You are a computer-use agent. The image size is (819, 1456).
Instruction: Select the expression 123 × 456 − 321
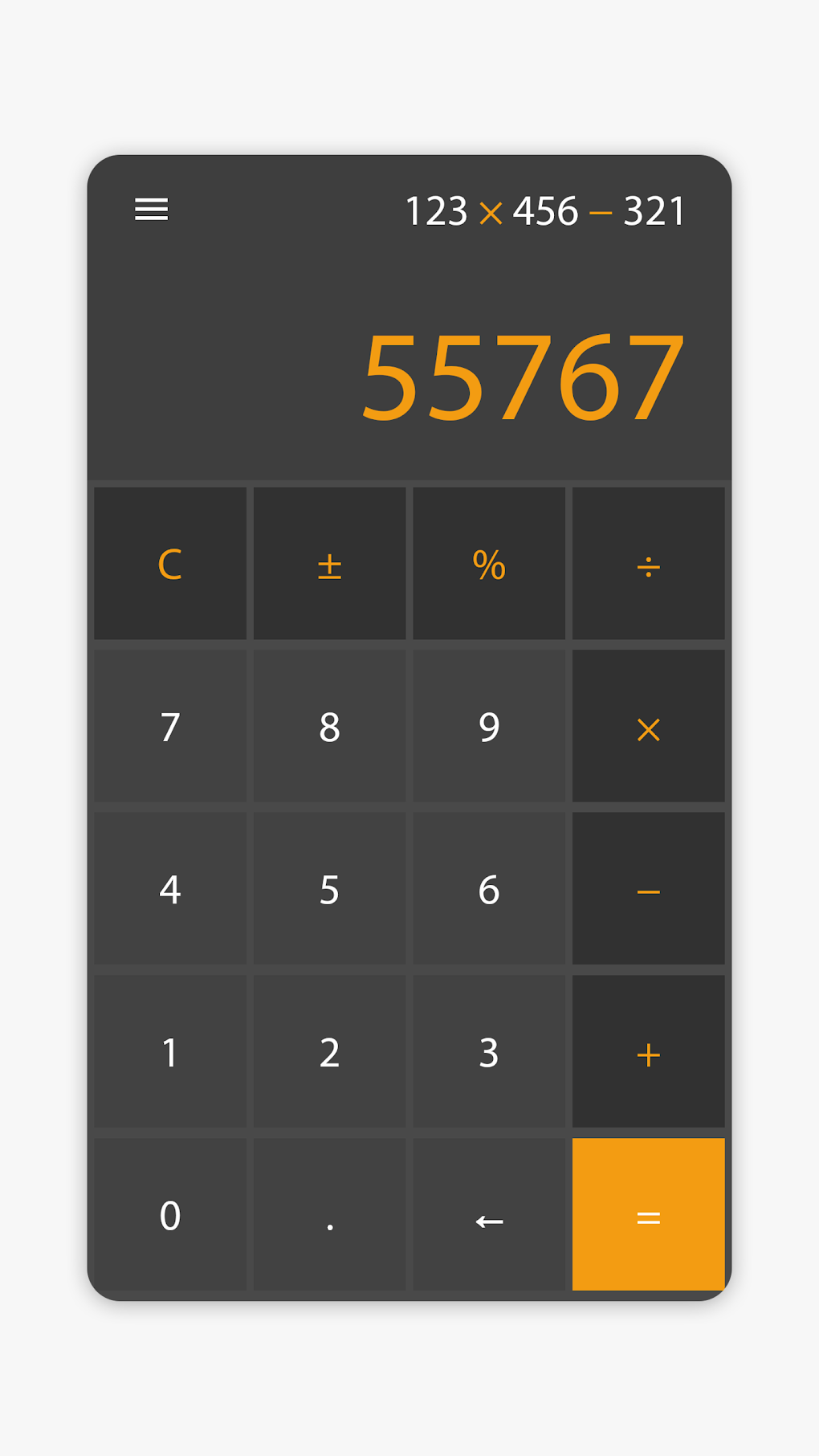pyautogui.click(x=546, y=210)
